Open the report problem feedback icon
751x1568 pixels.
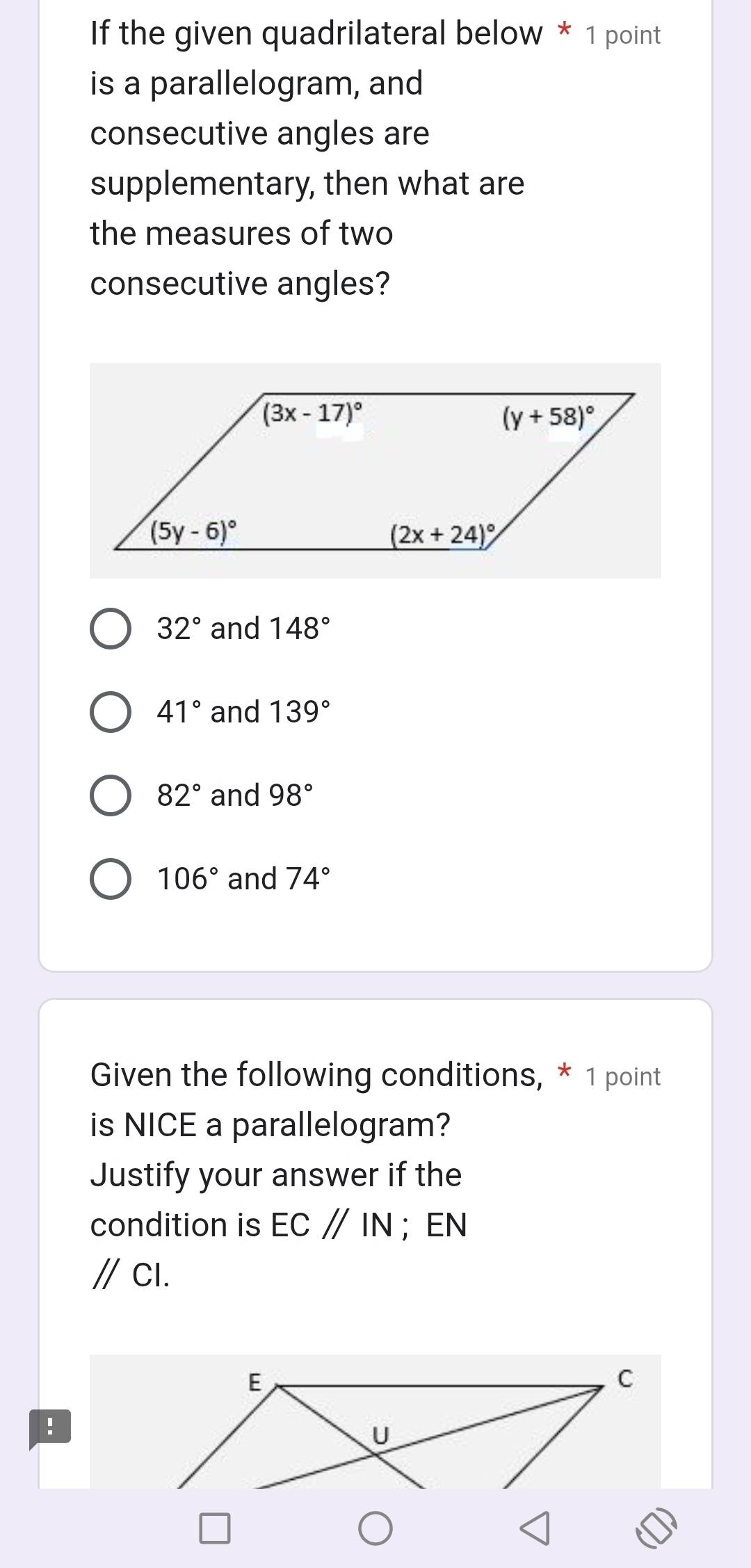(49, 1428)
